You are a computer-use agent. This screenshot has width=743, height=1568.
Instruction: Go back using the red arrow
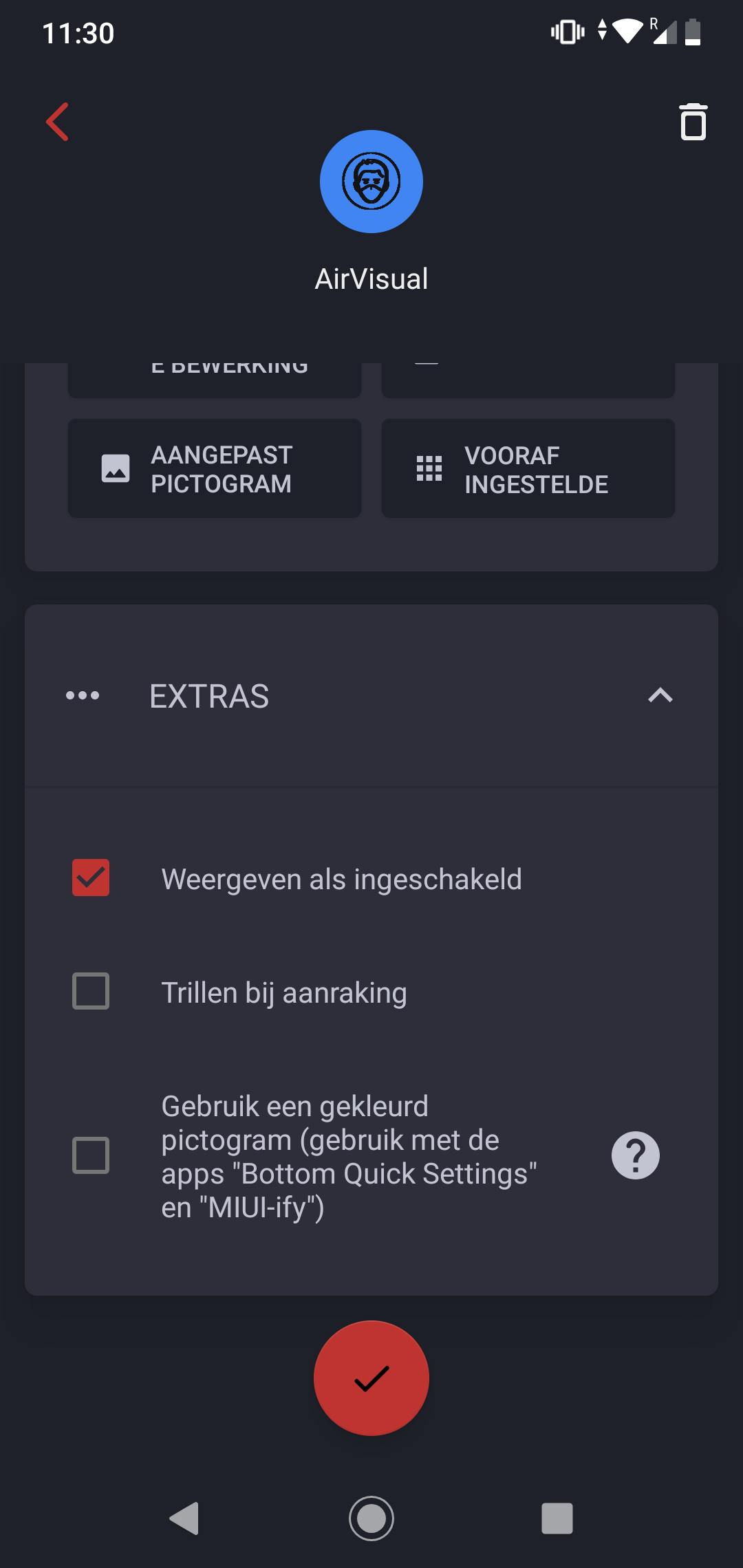click(58, 122)
